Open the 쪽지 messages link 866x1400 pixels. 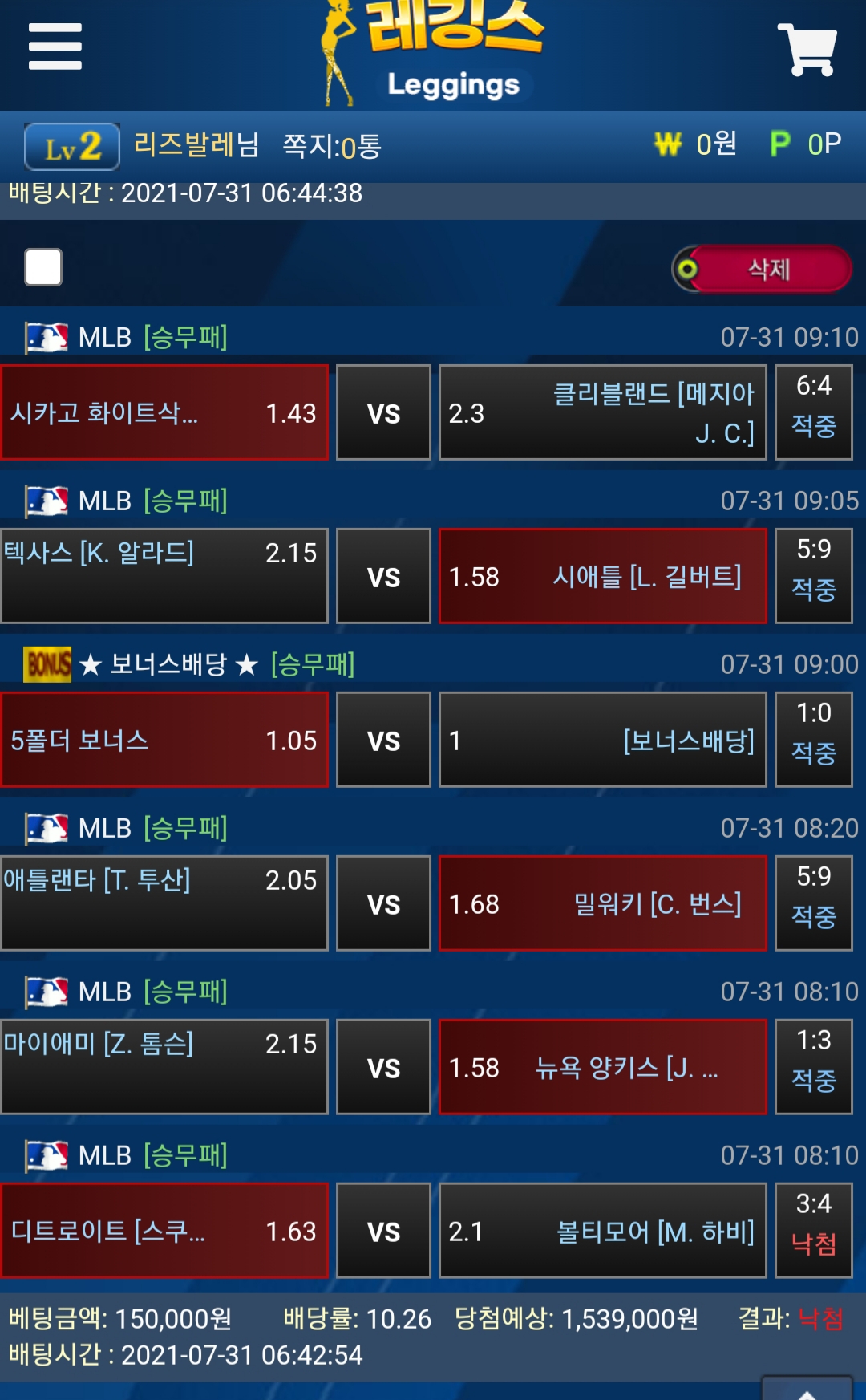click(x=332, y=146)
